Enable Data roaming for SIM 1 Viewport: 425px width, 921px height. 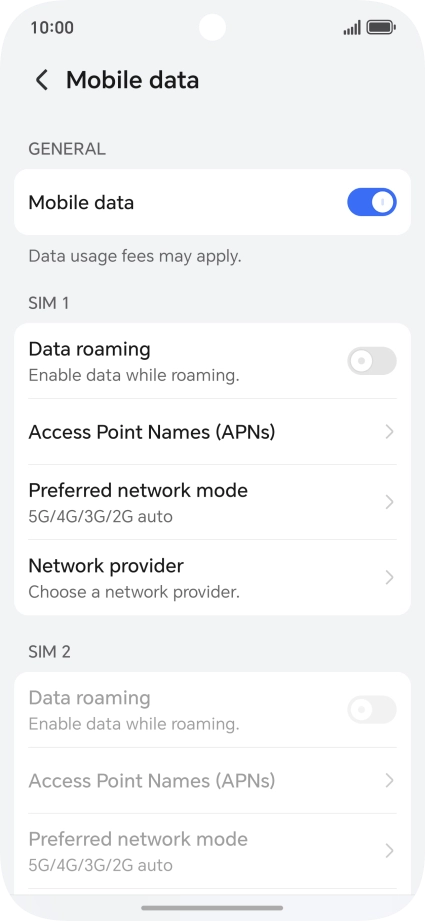pyautogui.click(x=372, y=361)
